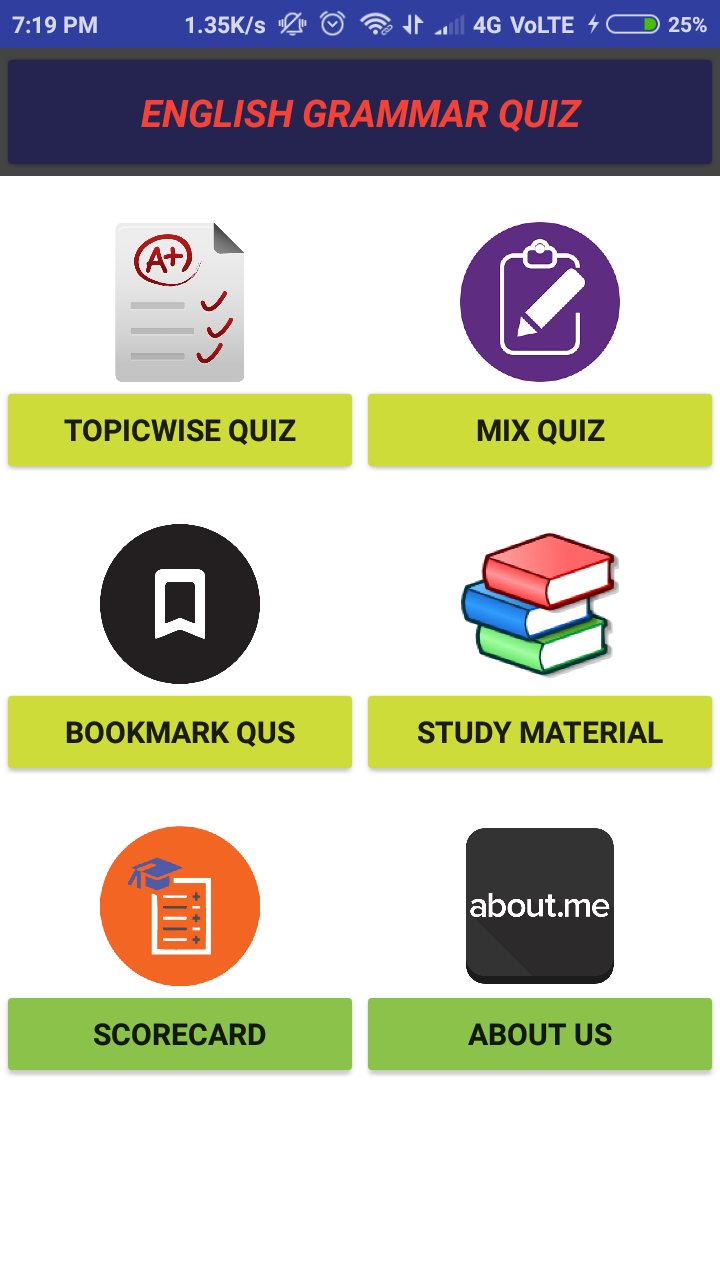Open the Study Material button
This screenshot has width=720, height=1280.
(540, 732)
